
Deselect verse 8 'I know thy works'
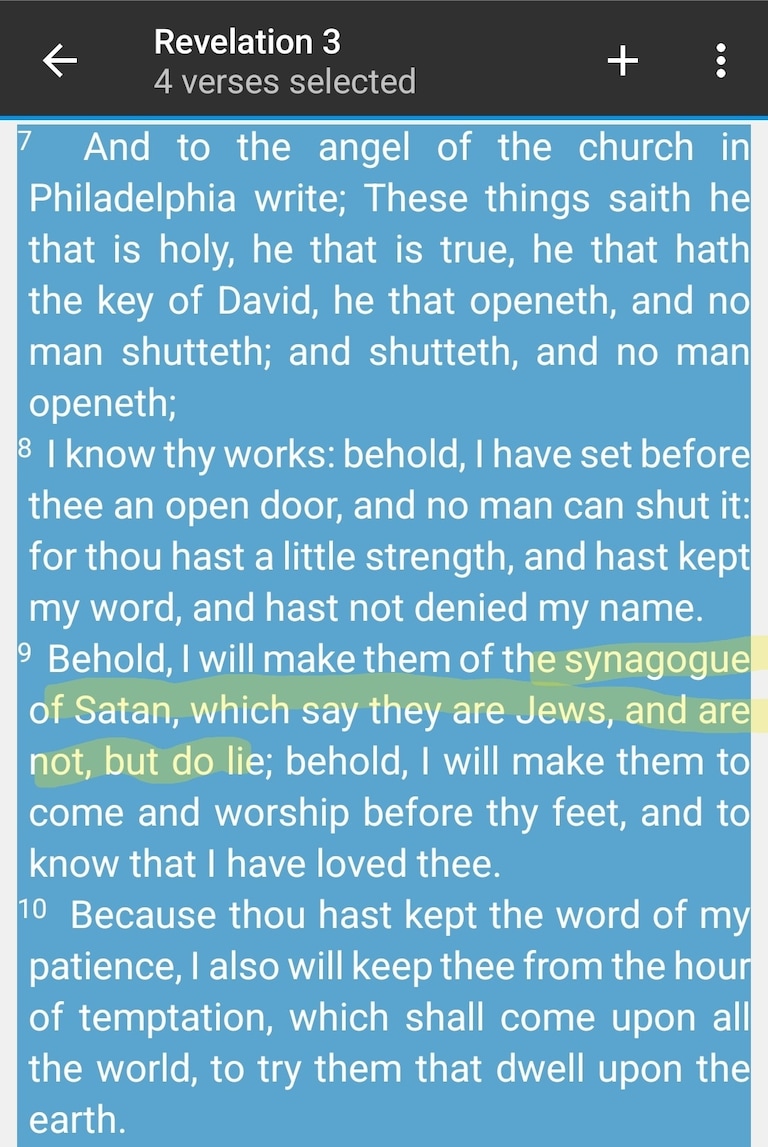tap(388, 530)
